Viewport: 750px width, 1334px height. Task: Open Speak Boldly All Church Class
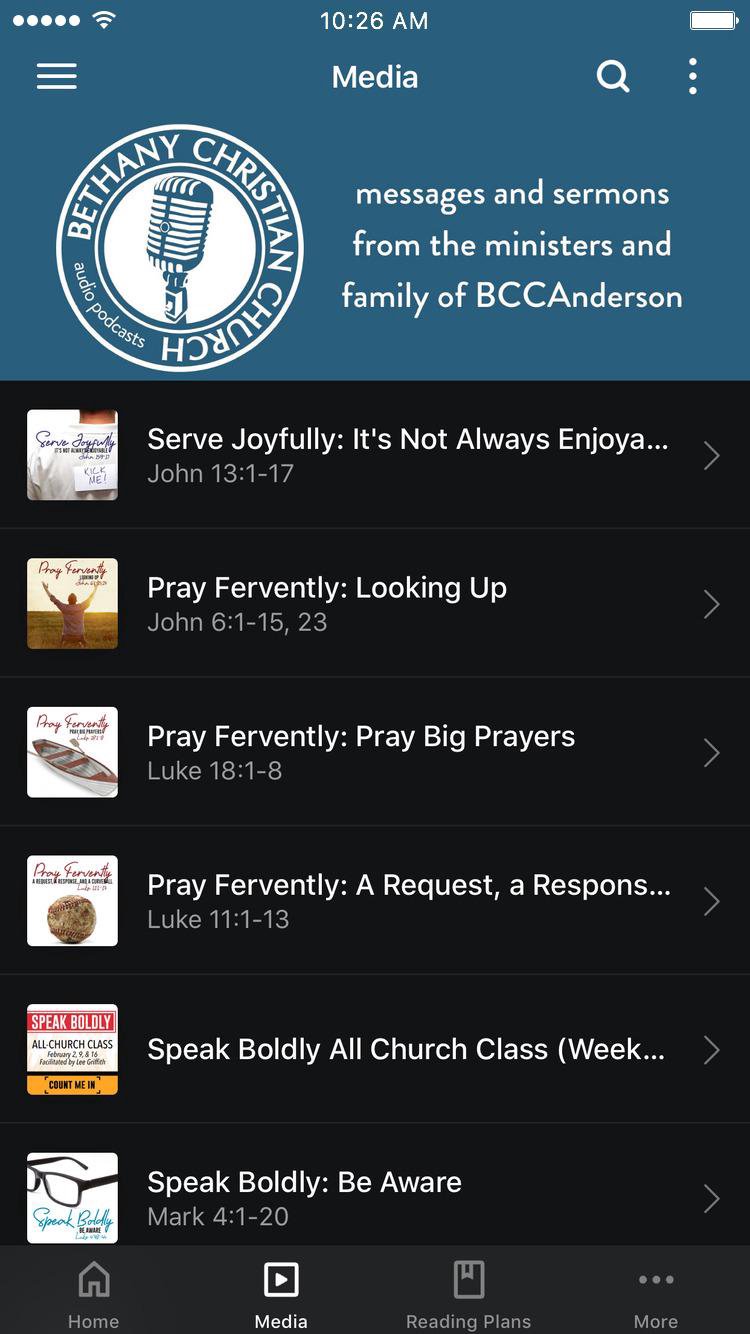(x=375, y=1049)
